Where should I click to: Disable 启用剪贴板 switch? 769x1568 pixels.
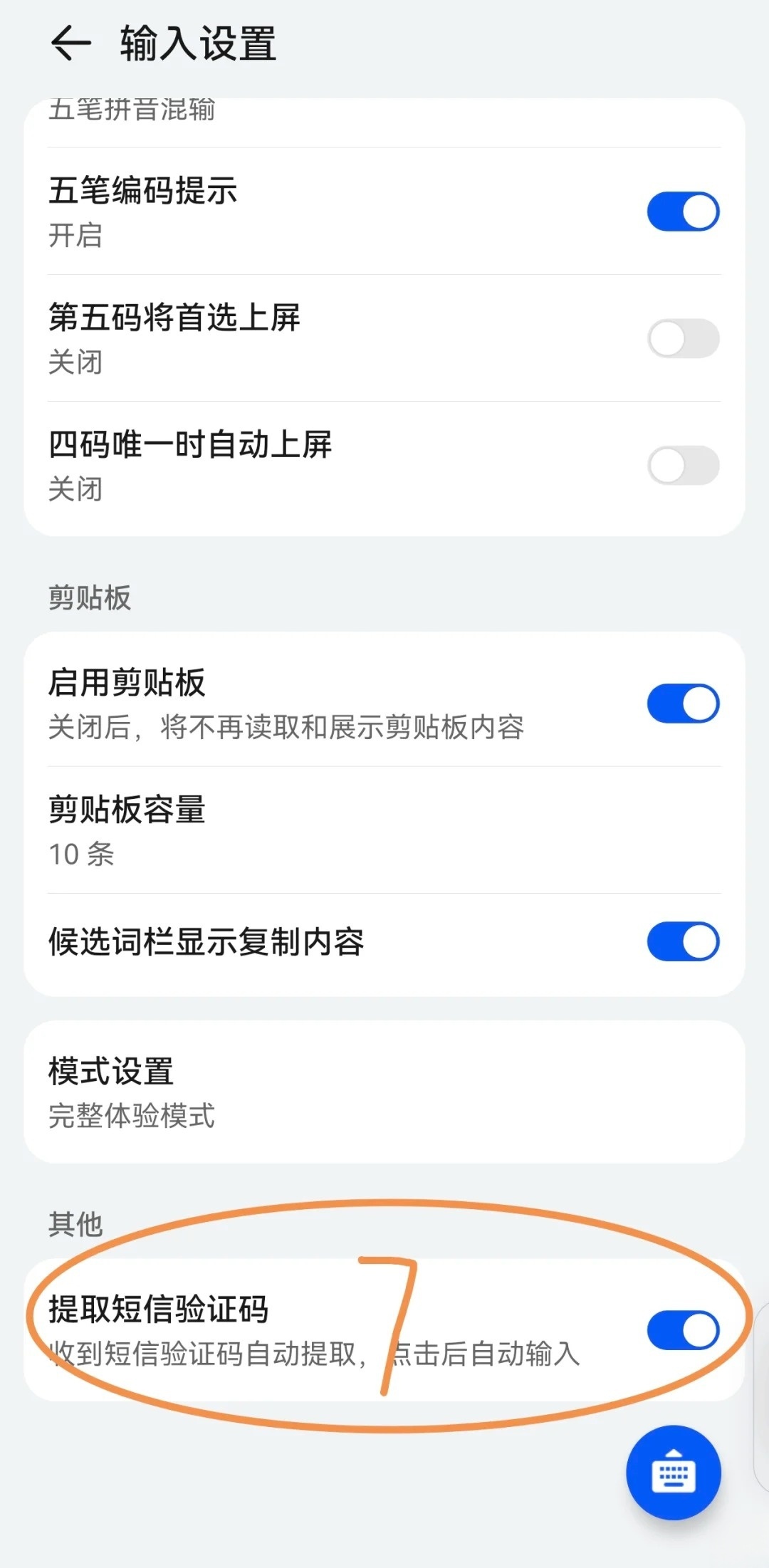[683, 704]
